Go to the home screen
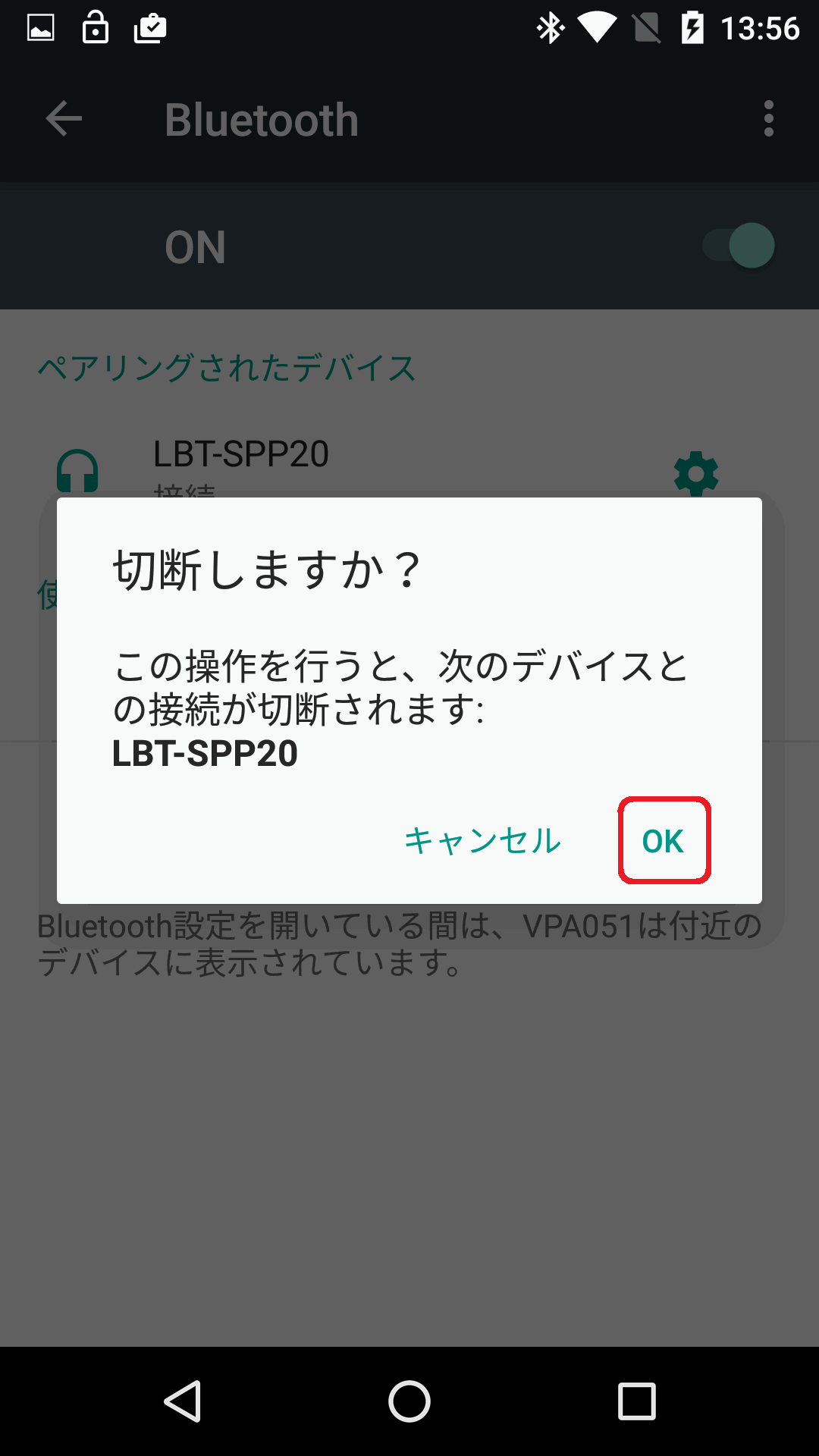Viewport: 819px width, 1456px height. [409, 1401]
